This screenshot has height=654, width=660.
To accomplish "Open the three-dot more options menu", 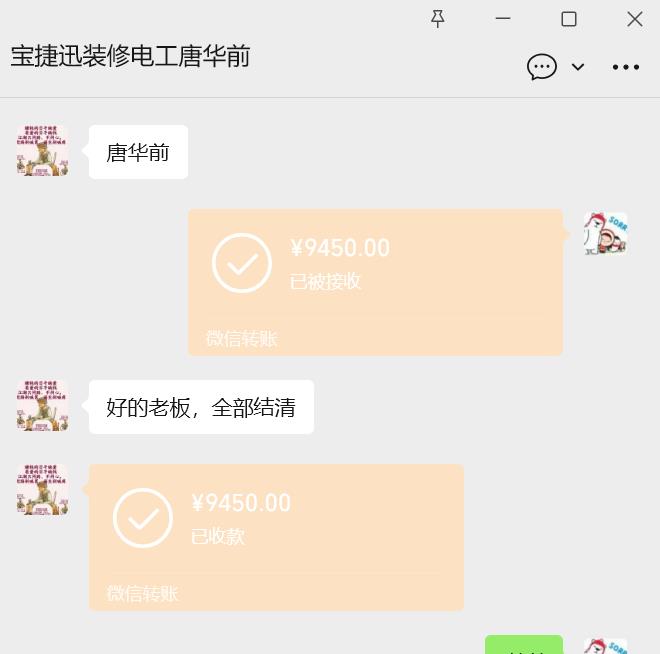I will [626, 67].
